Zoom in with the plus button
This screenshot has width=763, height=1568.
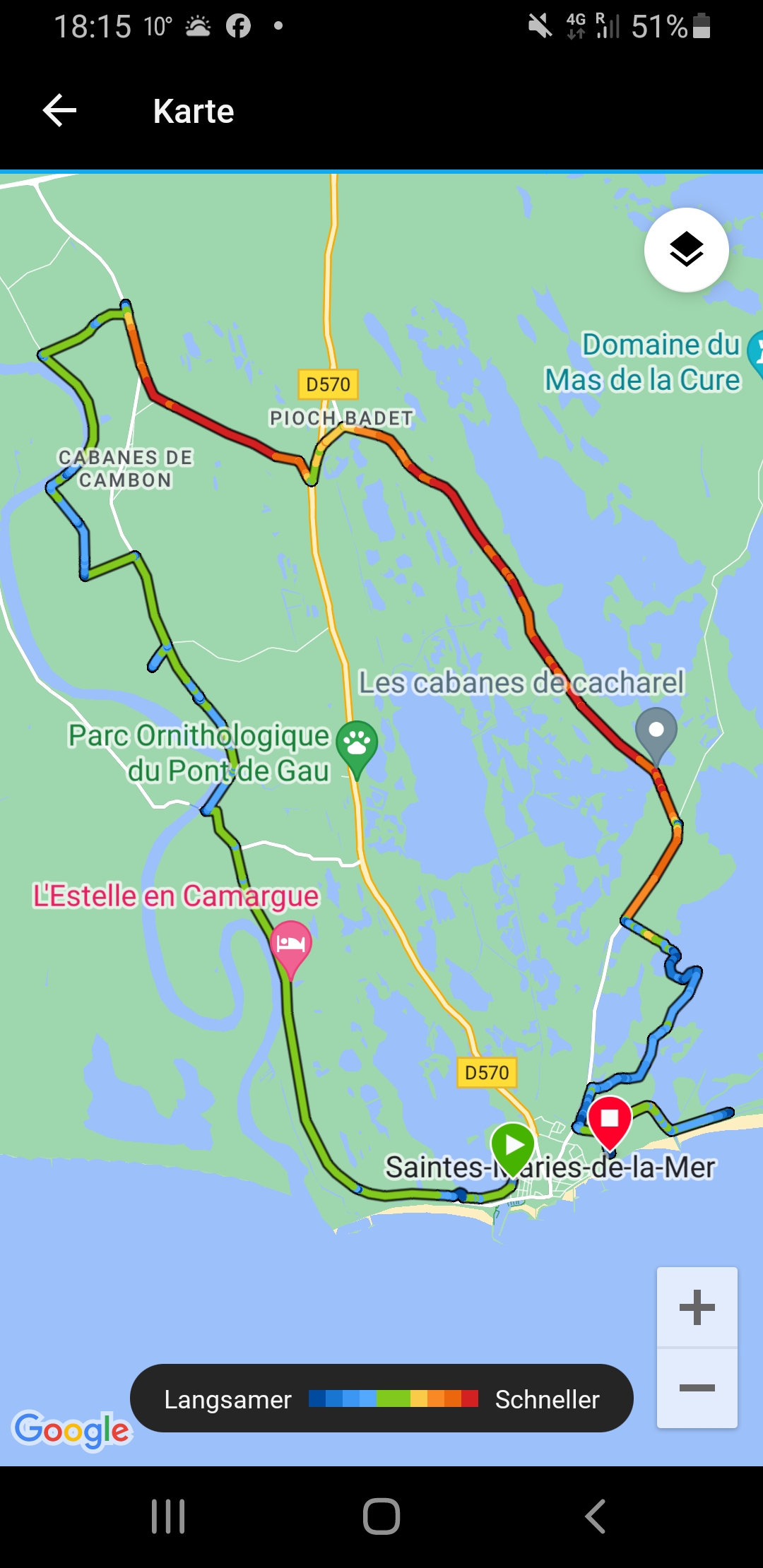click(697, 1307)
